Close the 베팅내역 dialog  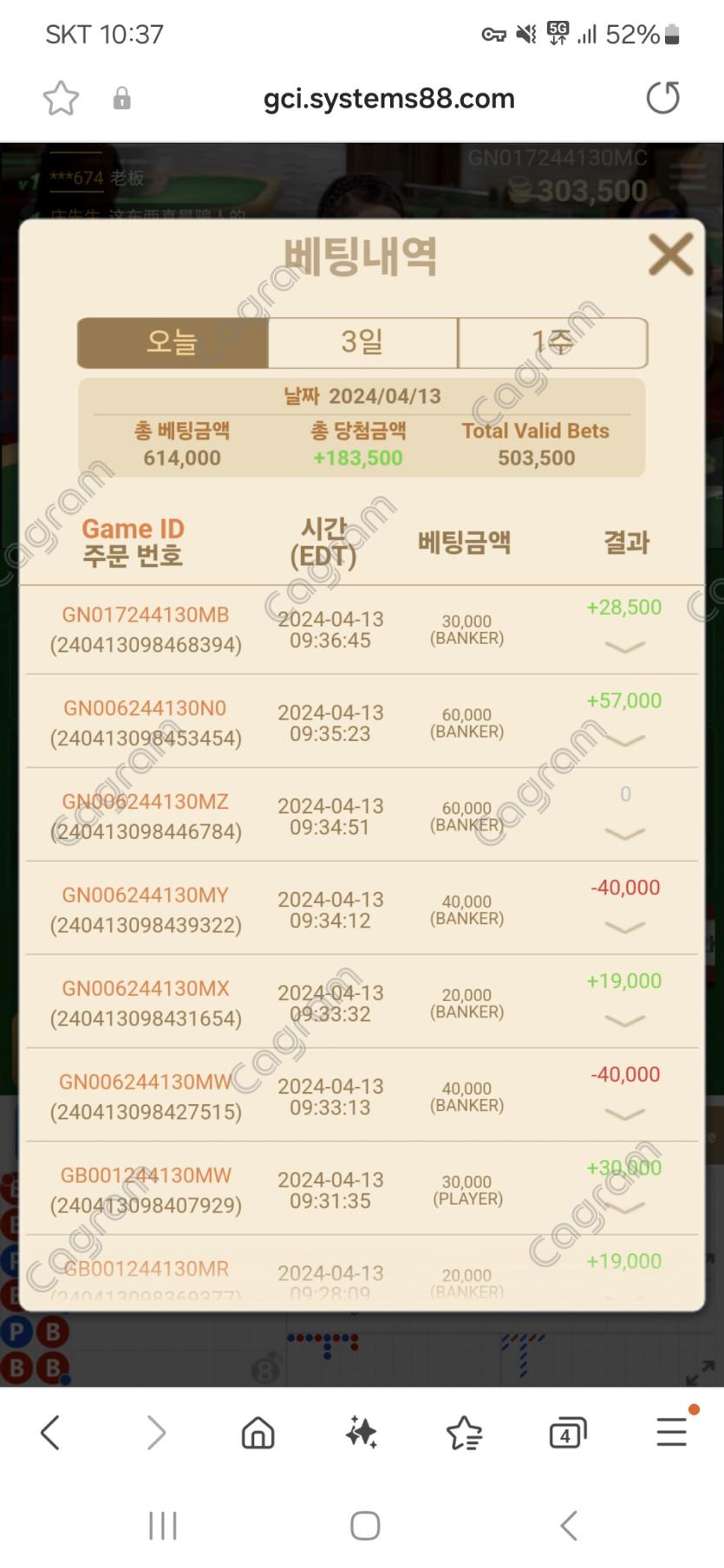point(670,255)
